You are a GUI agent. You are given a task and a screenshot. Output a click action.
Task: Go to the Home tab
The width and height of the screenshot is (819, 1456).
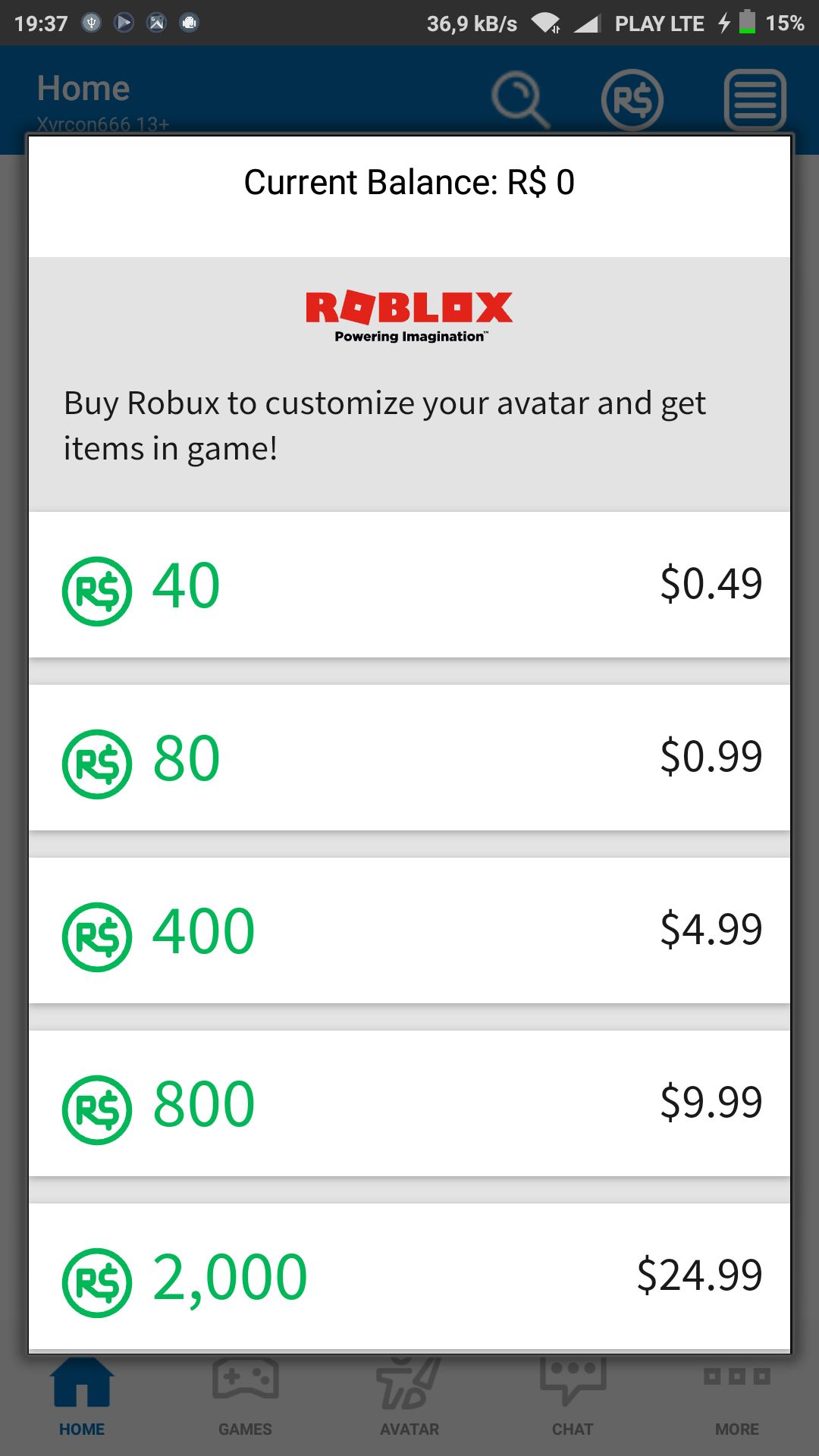pyautogui.click(x=82, y=1398)
